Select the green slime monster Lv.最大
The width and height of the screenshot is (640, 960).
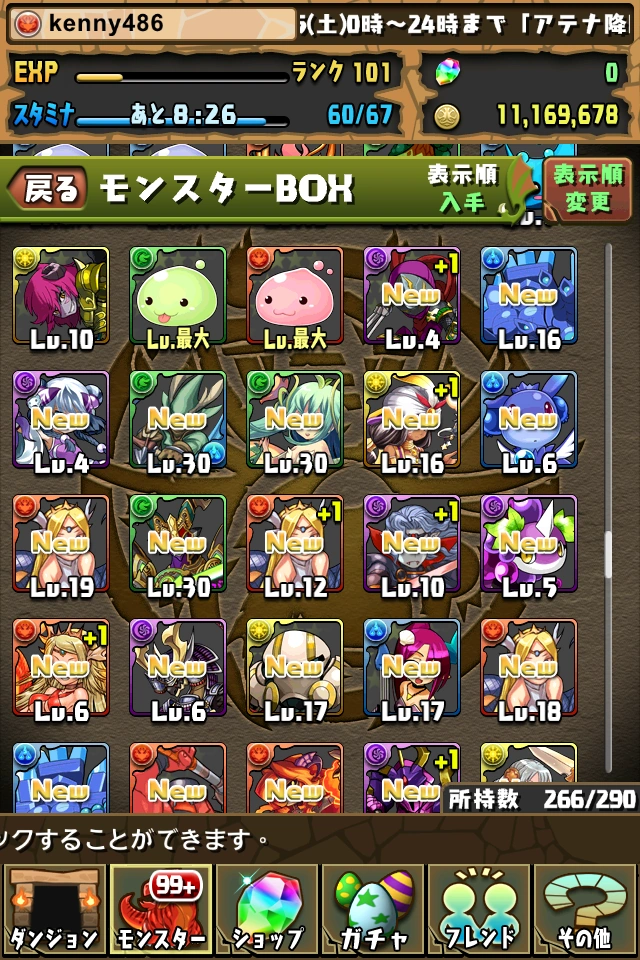pyautogui.click(x=178, y=297)
